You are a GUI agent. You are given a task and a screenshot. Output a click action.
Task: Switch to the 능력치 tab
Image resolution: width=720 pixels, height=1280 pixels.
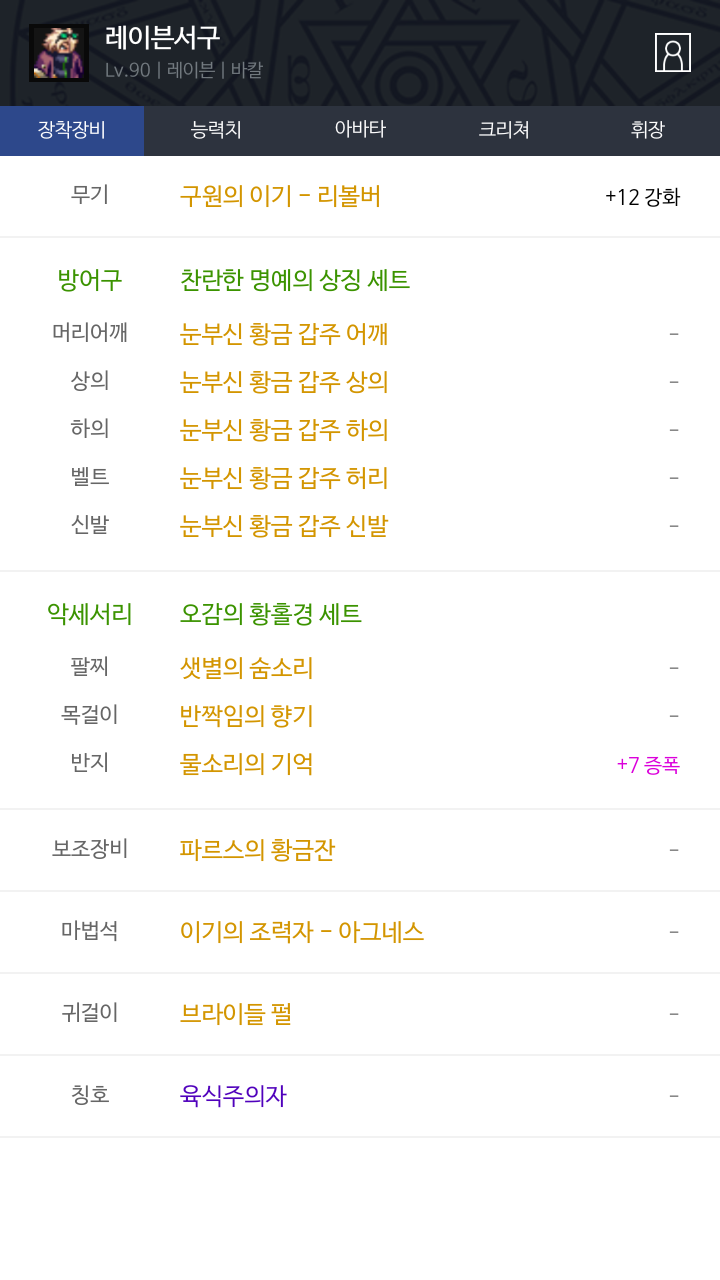click(x=216, y=130)
